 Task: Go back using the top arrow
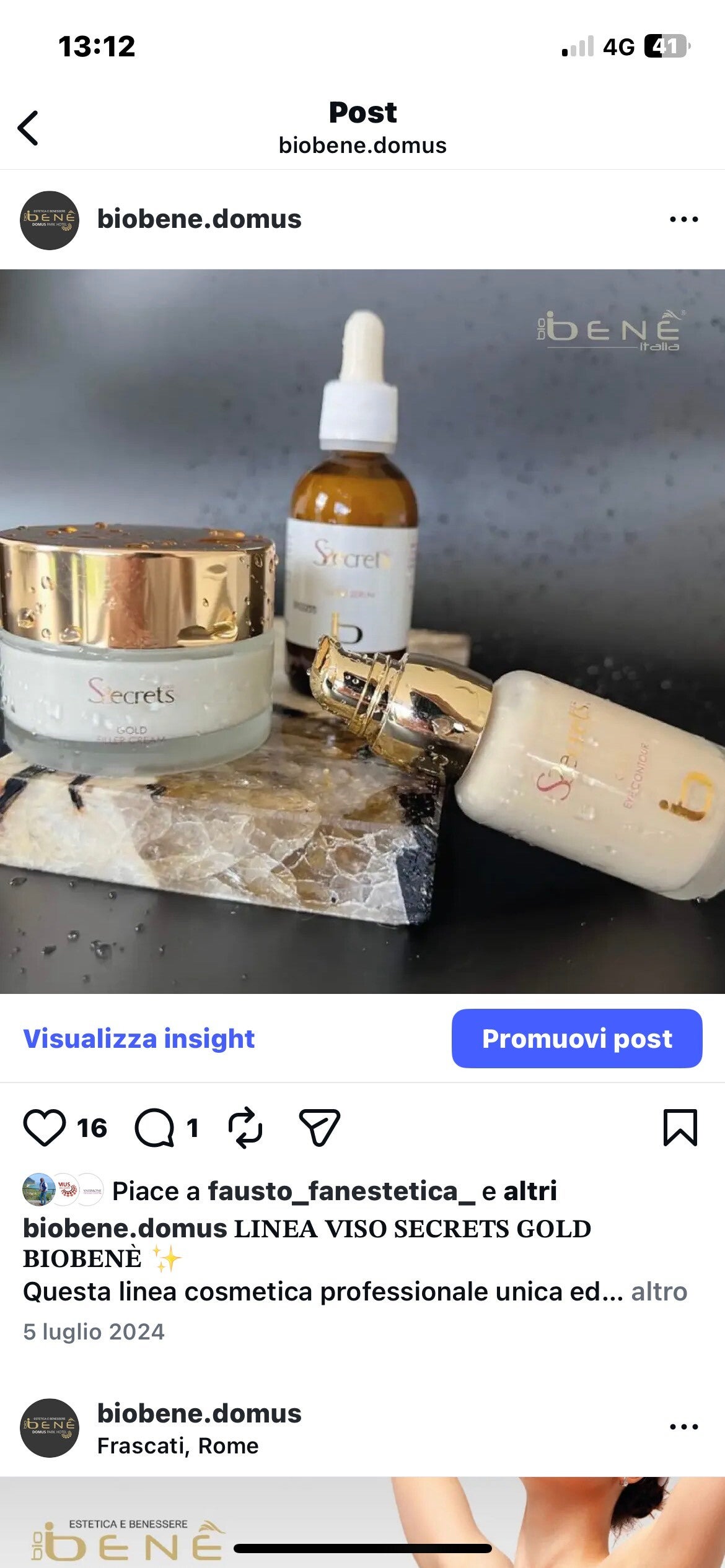click(x=29, y=128)
